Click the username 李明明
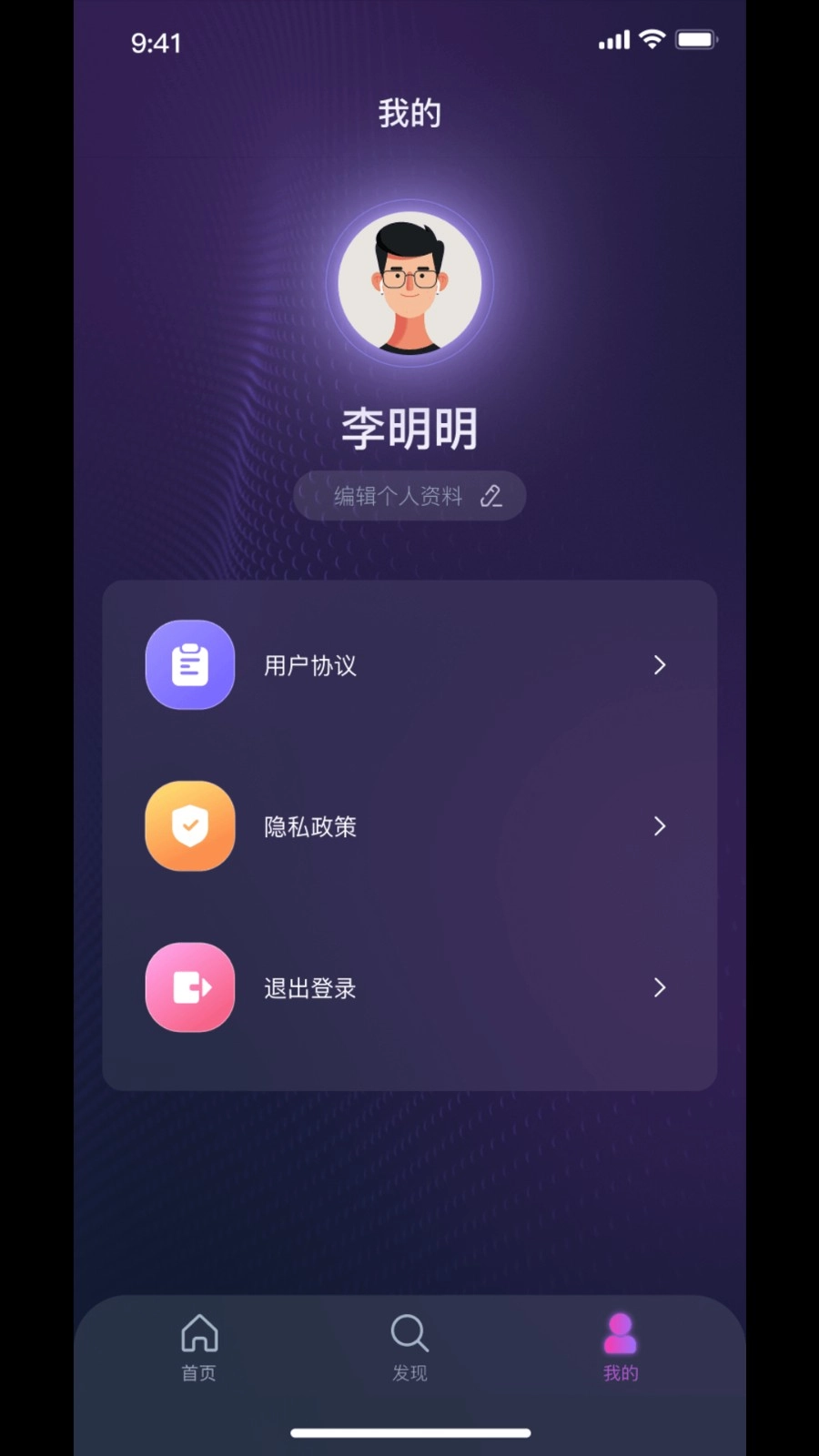 pyautogui.click(x=409, y=428)
